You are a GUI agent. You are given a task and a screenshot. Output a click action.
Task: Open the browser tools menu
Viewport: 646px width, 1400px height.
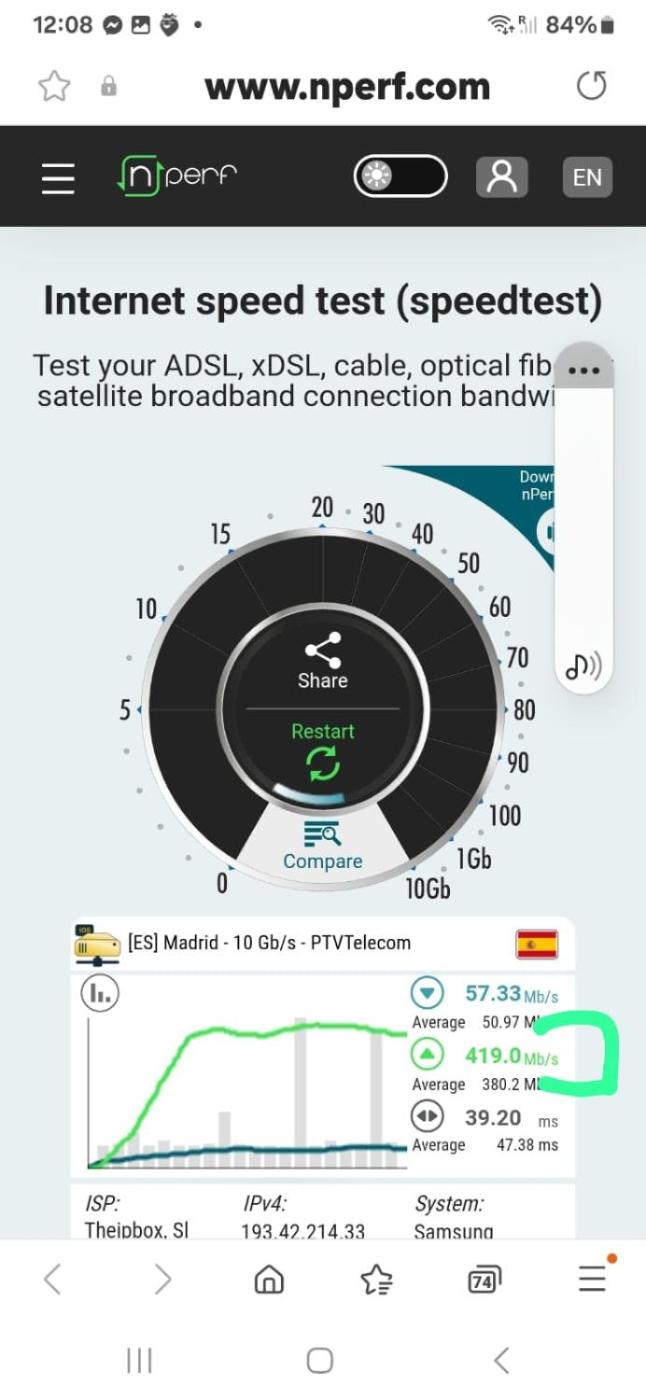[592, 1277]
